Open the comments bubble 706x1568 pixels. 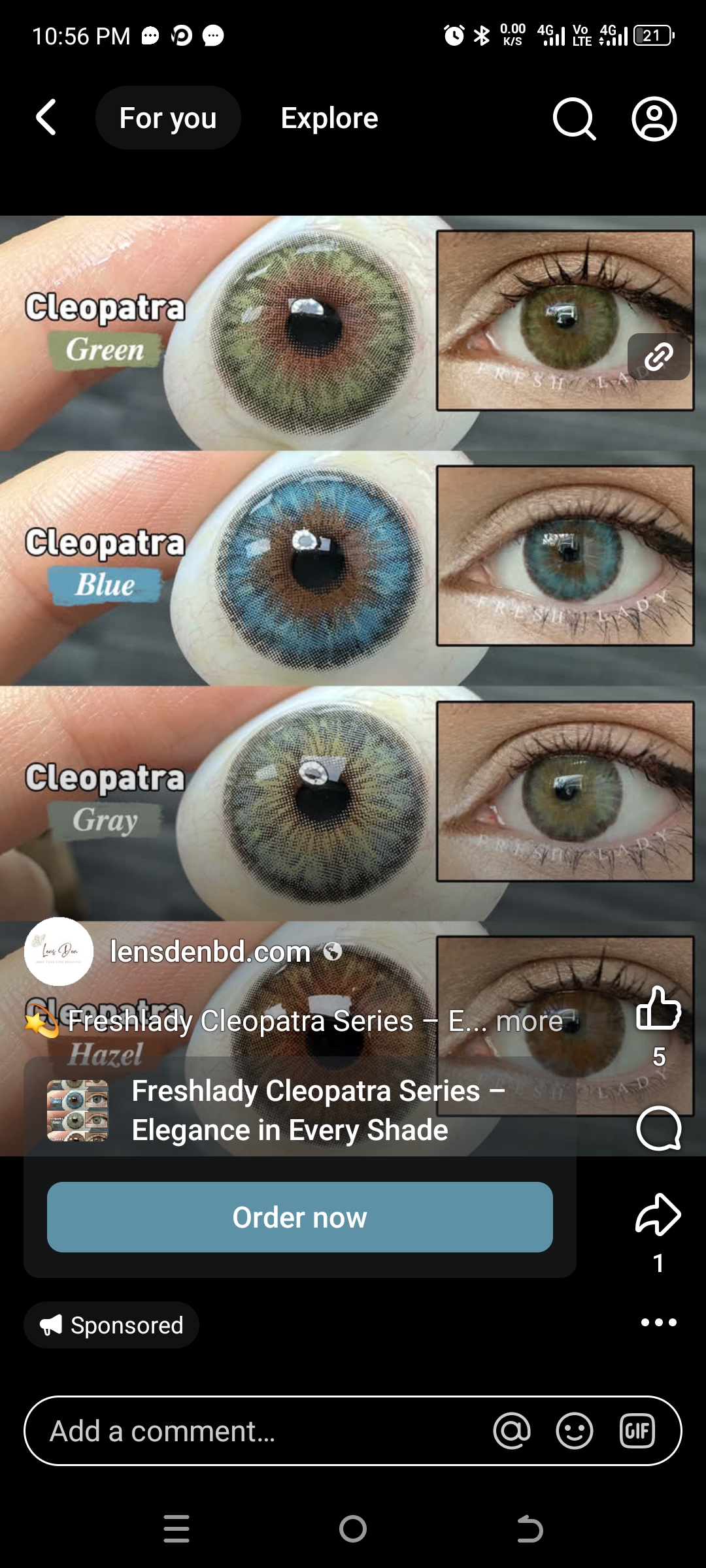click(658, 1128)
